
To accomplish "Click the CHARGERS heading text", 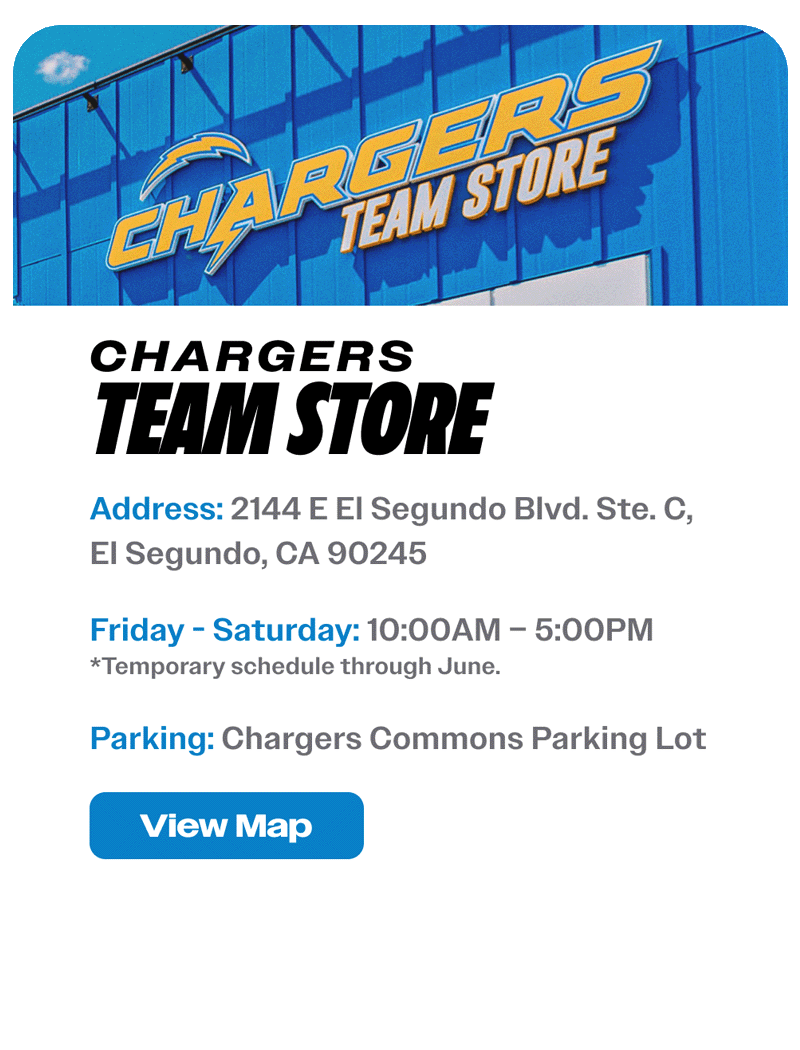I will coord(252,355).
